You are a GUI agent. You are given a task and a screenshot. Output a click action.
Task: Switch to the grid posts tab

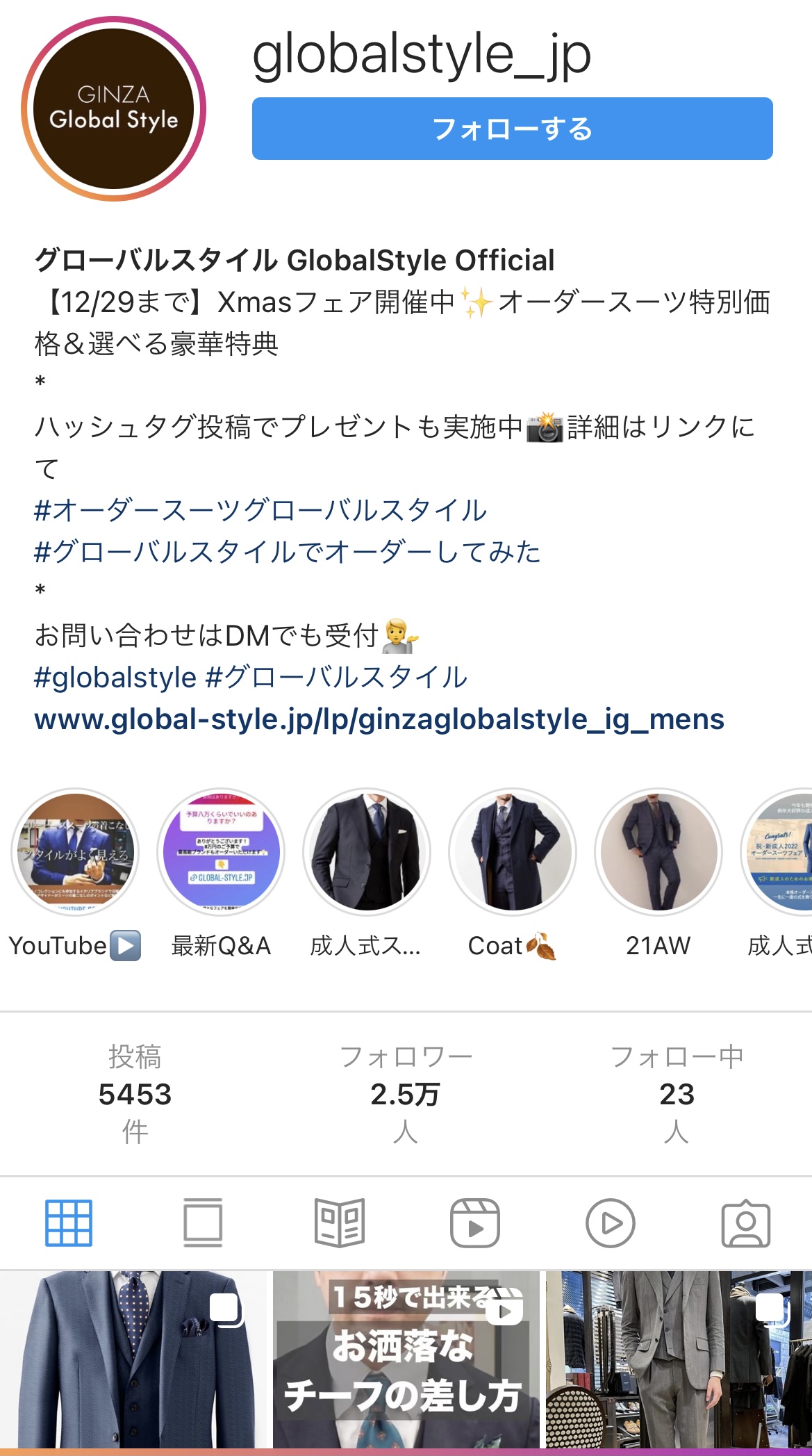coord(68,1222)
